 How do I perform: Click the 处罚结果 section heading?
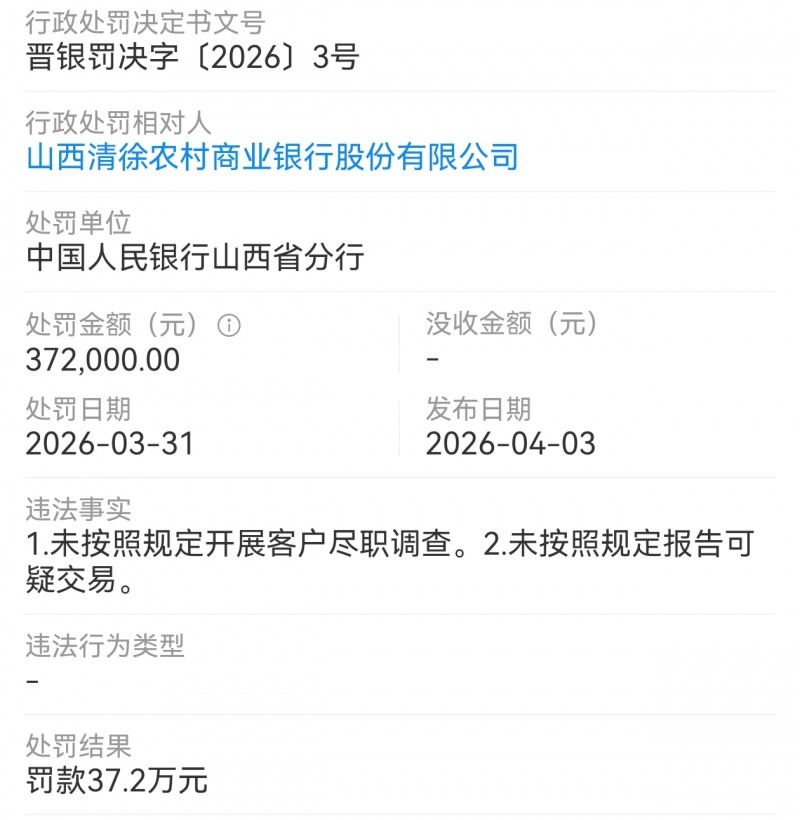63,744
